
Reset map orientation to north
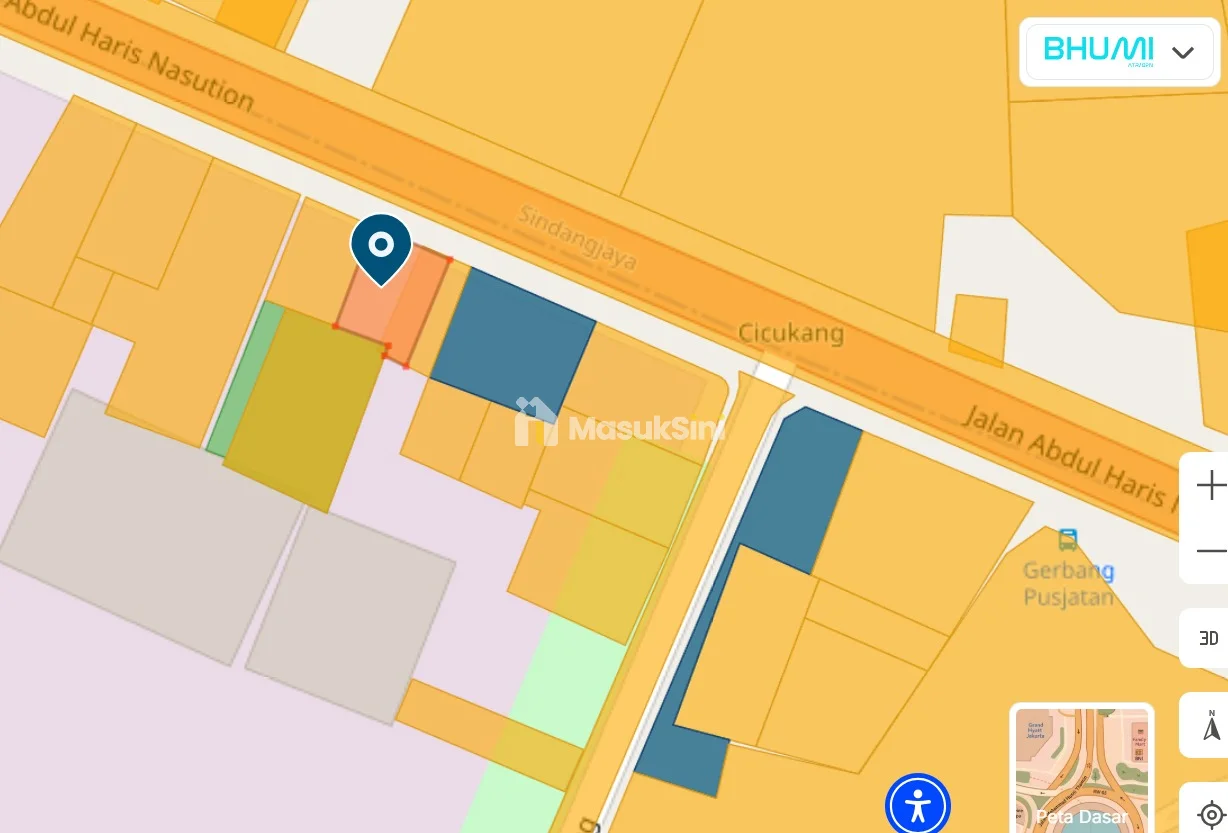pyautogui.click(x=1211, y=725)
